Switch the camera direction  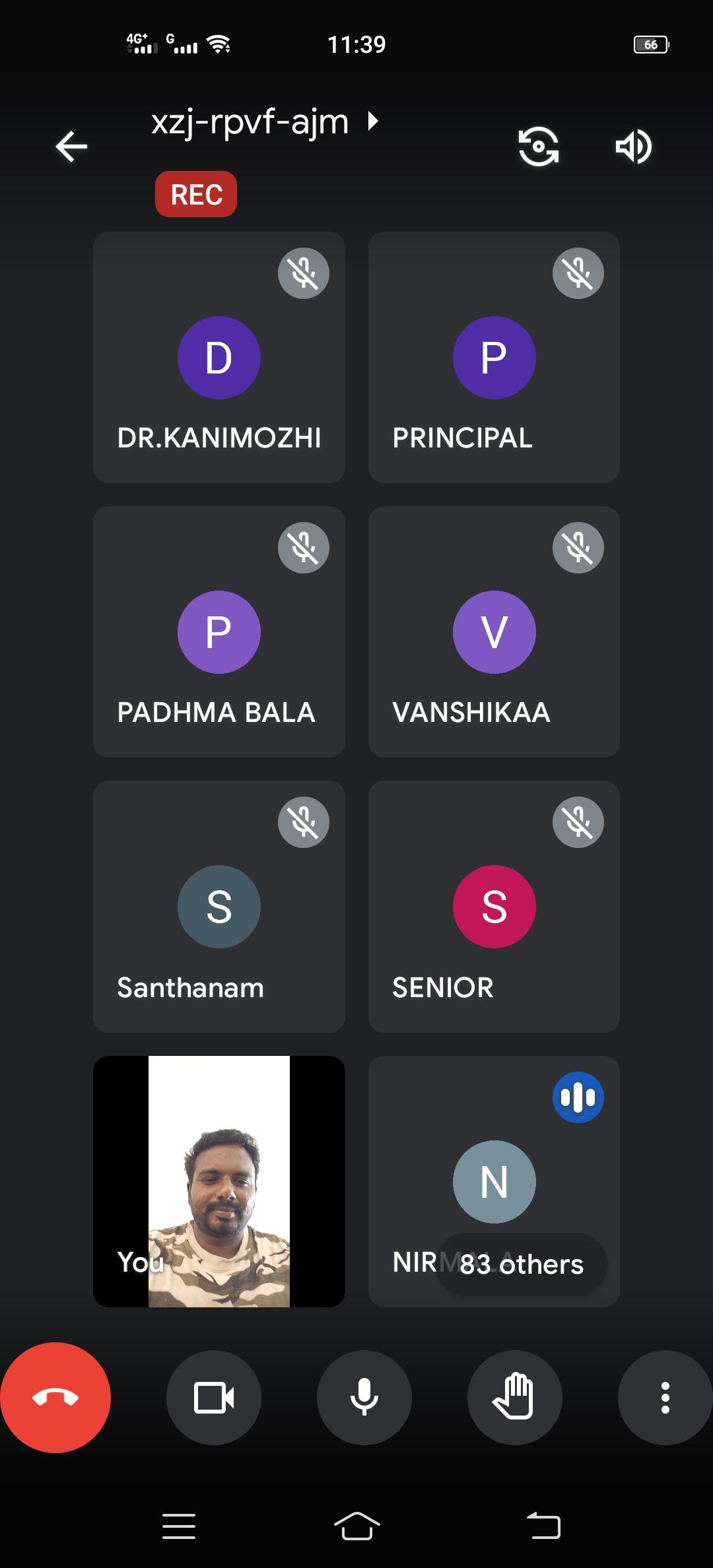(539, 146)
